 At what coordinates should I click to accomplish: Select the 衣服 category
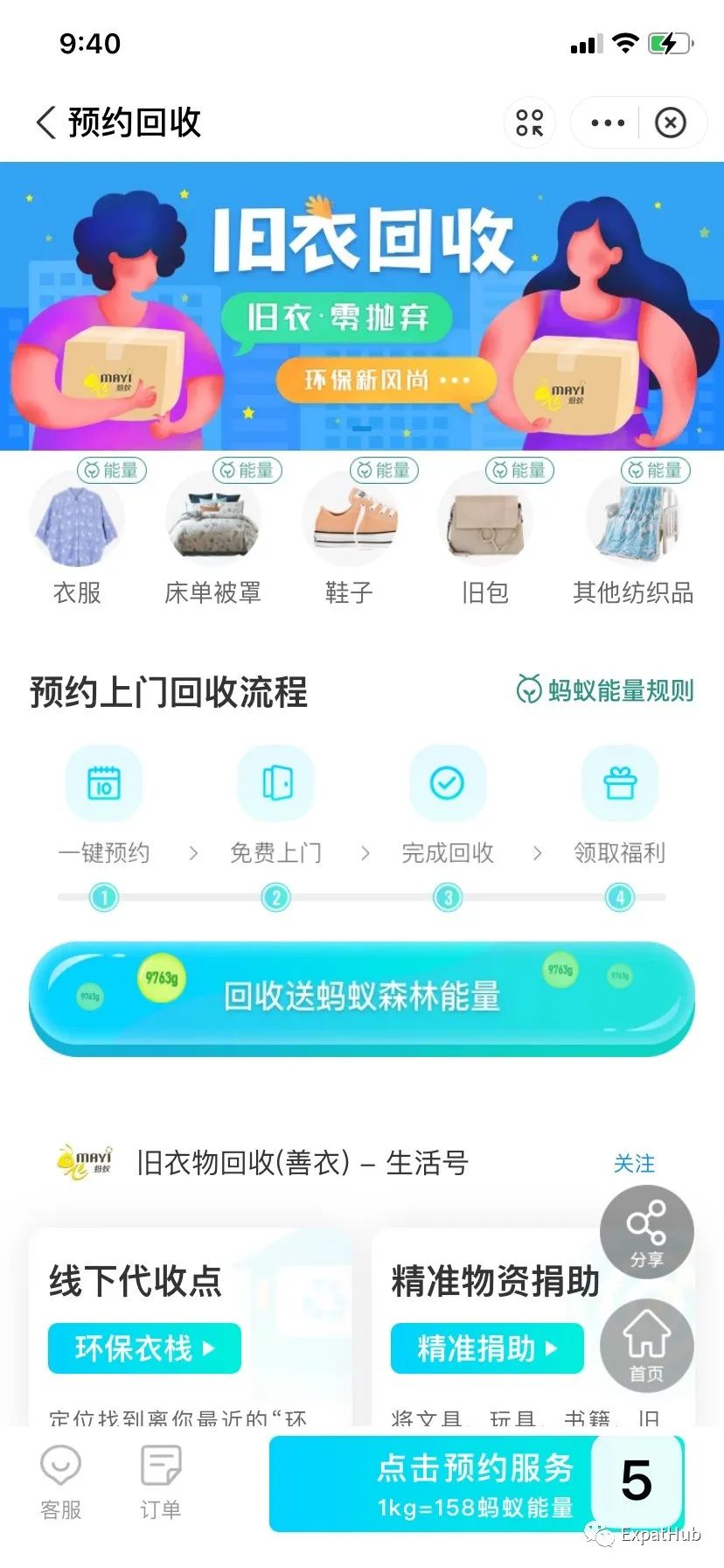click(x=77, y=534)
